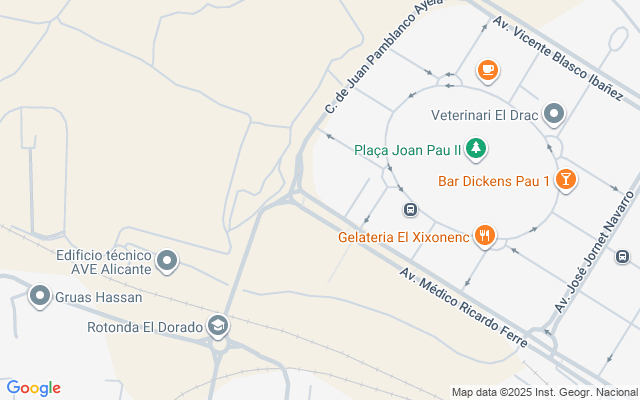Select the Veterinari El Drac marker

pyautogui.click(x=553, y=114)
